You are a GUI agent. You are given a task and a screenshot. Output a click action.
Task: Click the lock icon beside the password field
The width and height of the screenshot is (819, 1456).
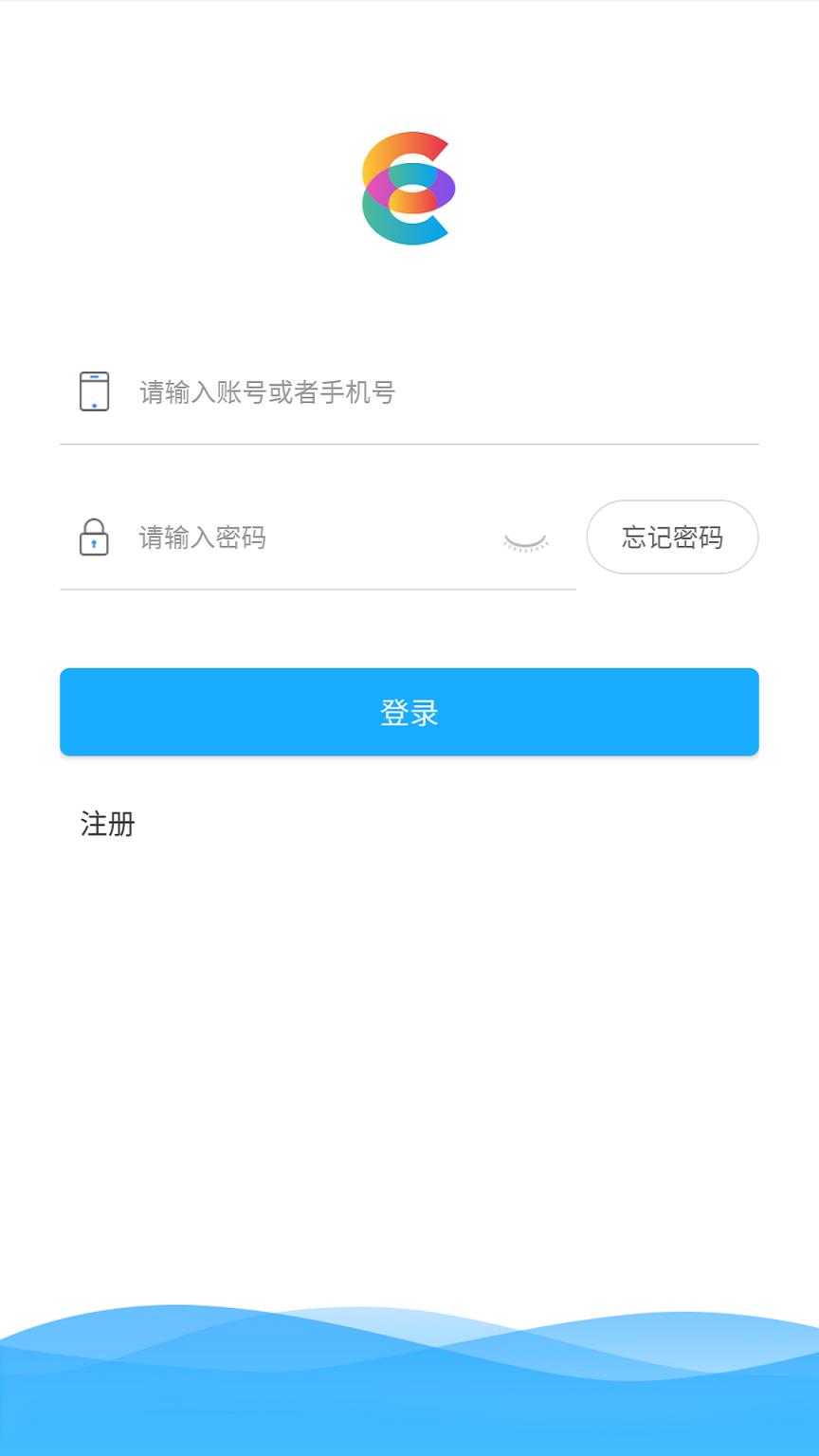tap(93, 537)
